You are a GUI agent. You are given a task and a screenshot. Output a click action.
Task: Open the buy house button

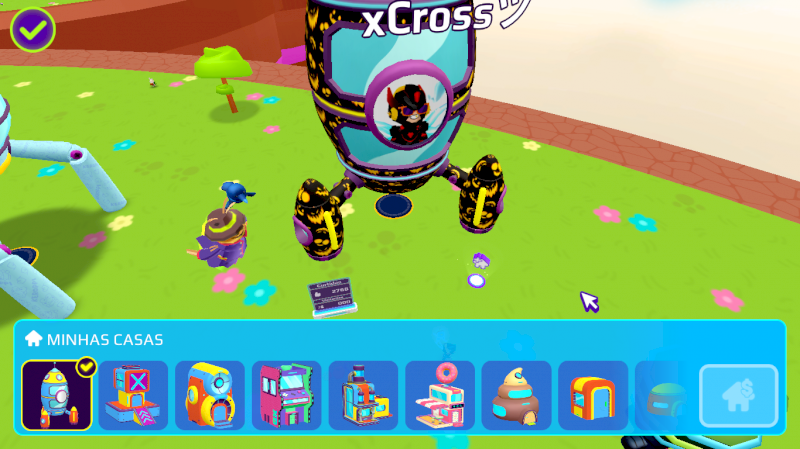738,396
